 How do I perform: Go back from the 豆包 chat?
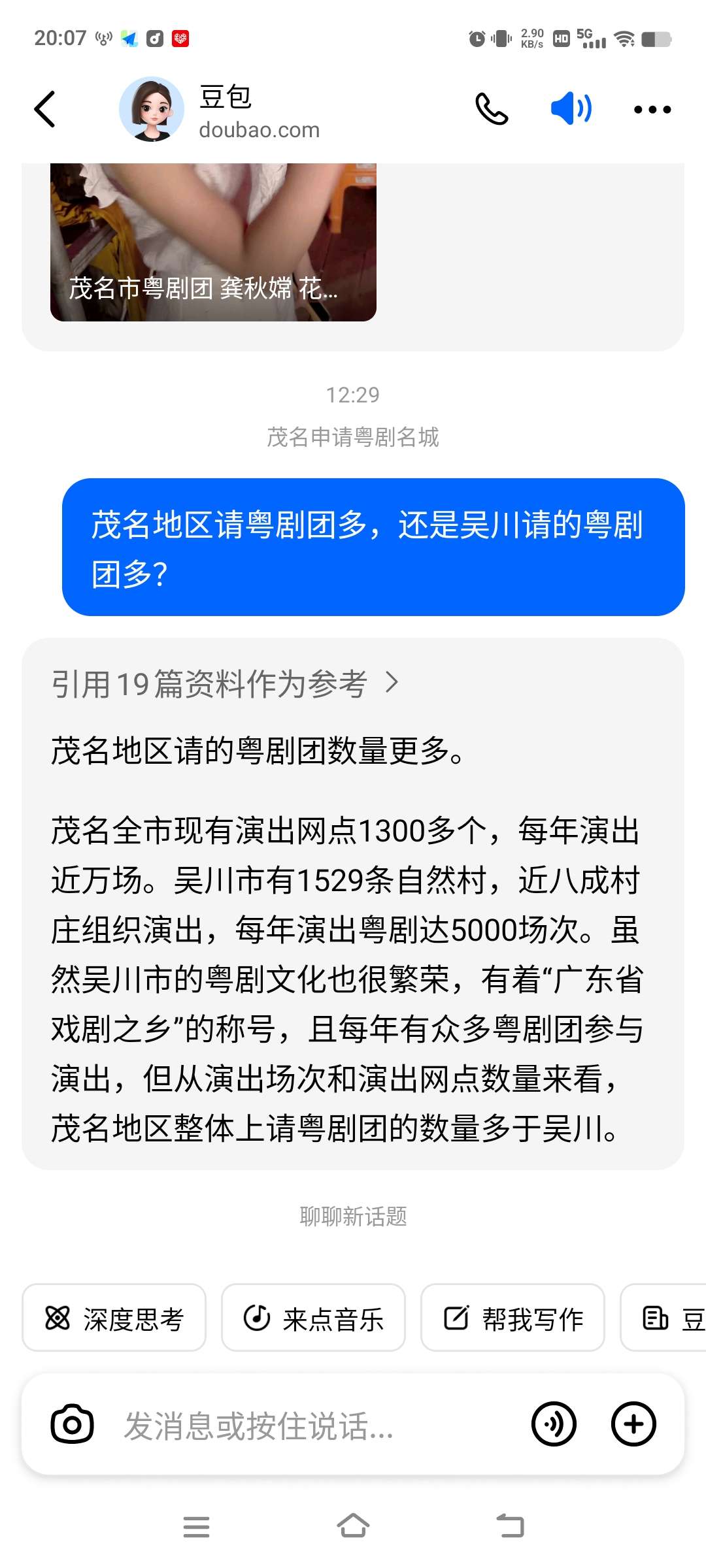point(44,109)
